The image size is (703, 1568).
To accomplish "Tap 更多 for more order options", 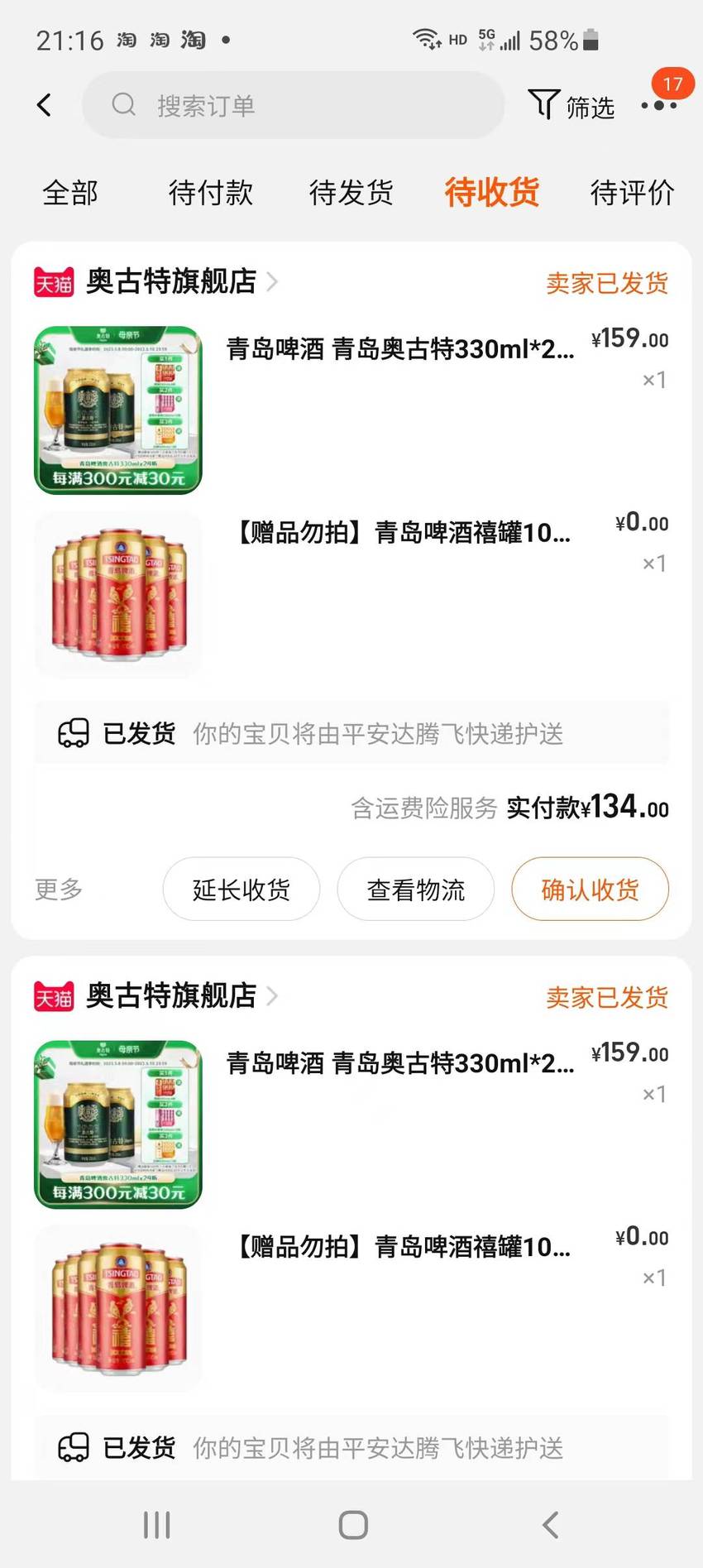I will [x=59, y=889].
